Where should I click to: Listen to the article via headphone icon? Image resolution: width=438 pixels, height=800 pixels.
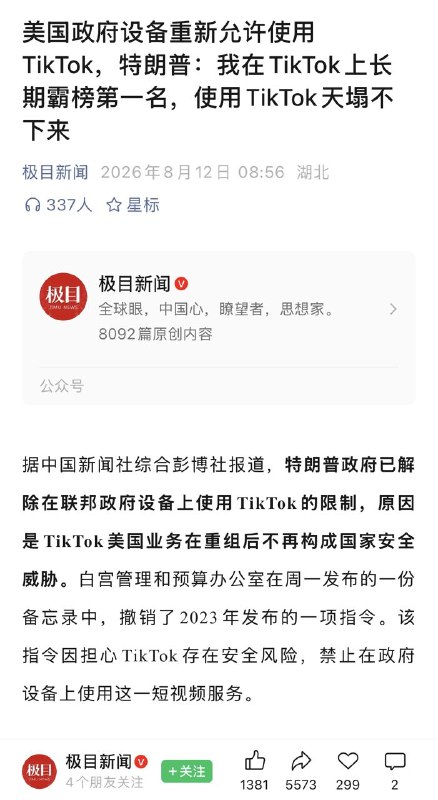tap(58, 205)
